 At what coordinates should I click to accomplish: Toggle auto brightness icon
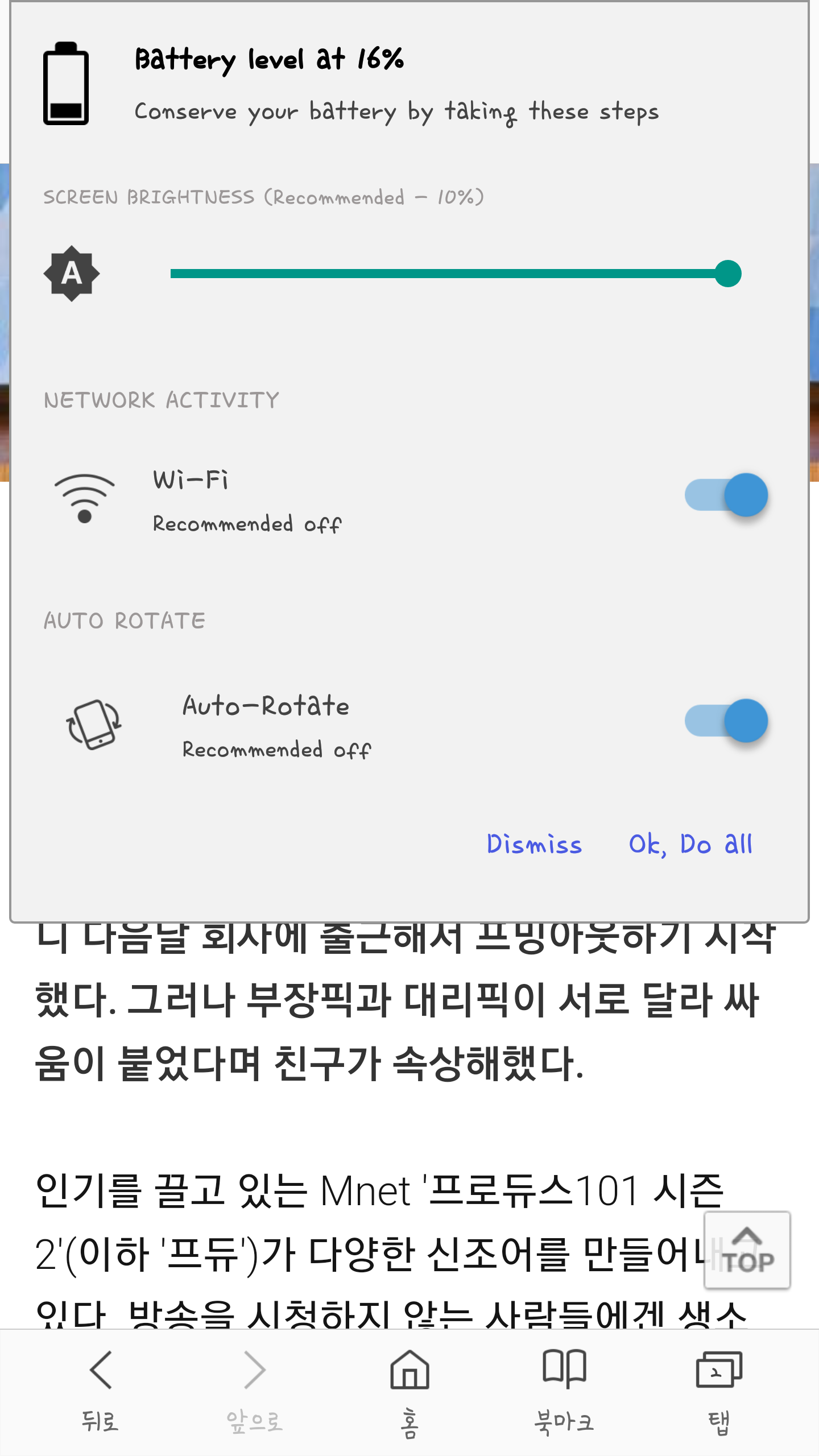click(72, 274)
